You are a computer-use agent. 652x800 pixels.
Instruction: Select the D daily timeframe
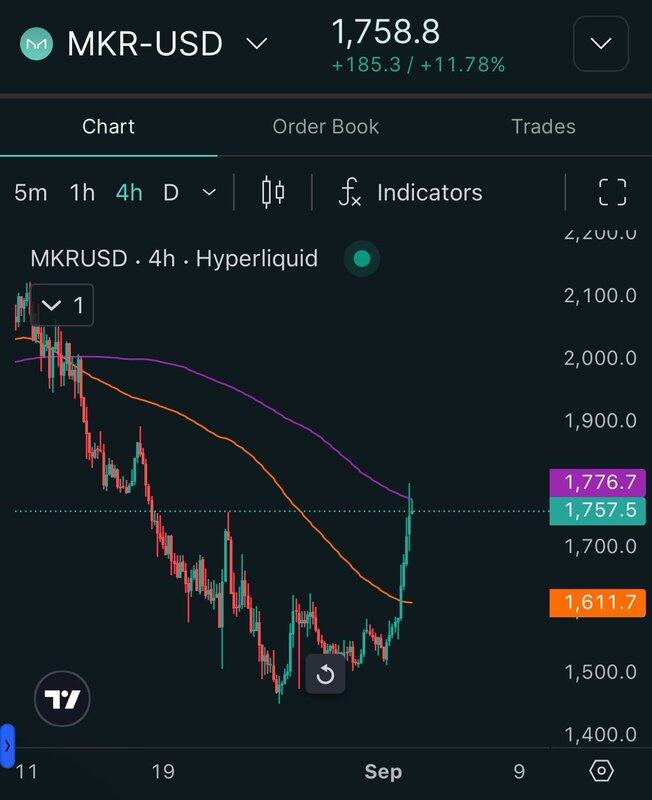[x=171, y=192]
